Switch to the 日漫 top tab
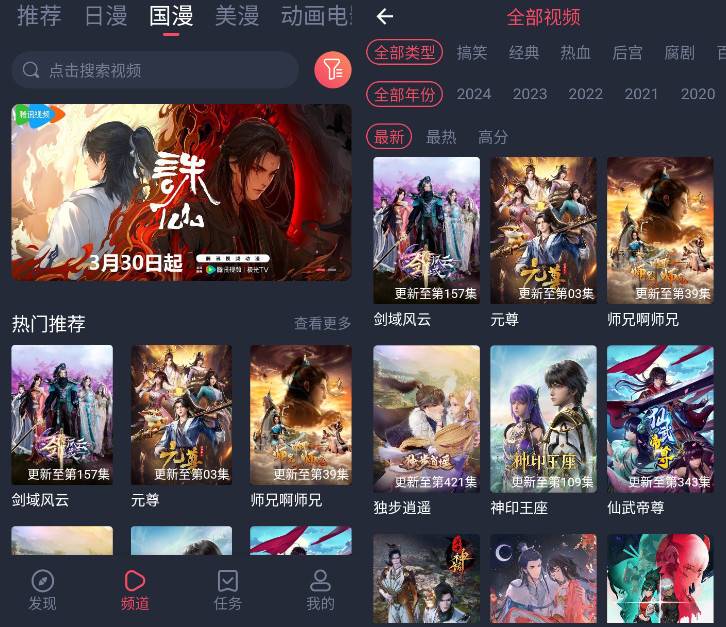Viewport: 726px width, 627px height. pyautogui.click(x=105, y=16)
